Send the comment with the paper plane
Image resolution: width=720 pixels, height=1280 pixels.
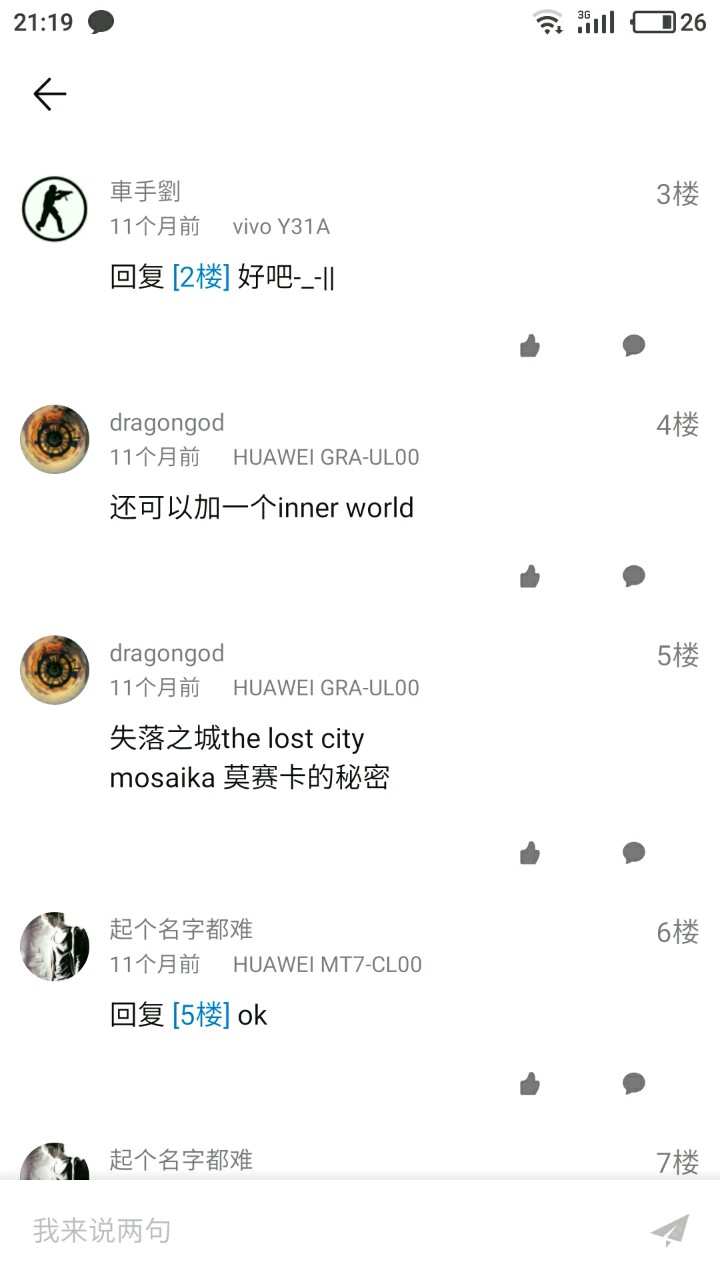[669, 1230]
